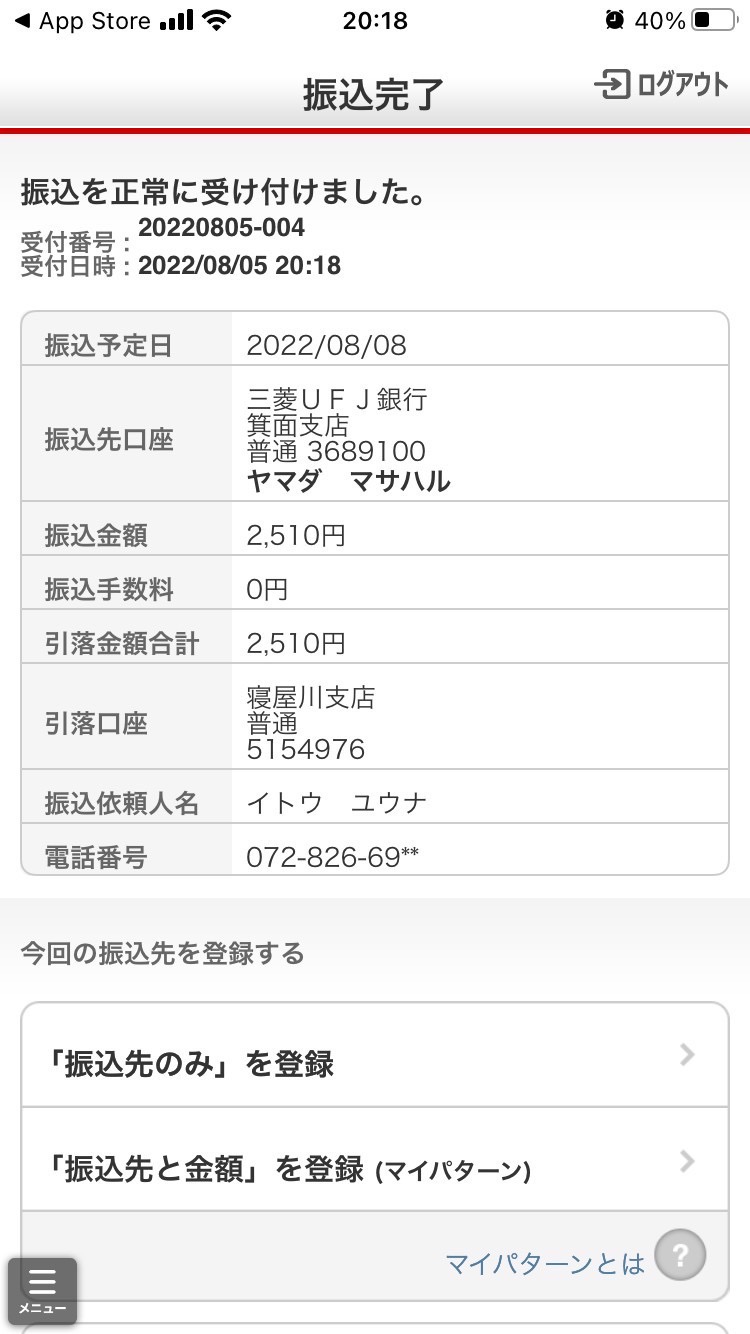Image resolution: width=750 pixels, height=1334 pixels.
Task: Open the 「振込先のみ」を登録 row
Action: coord(375,1055)
